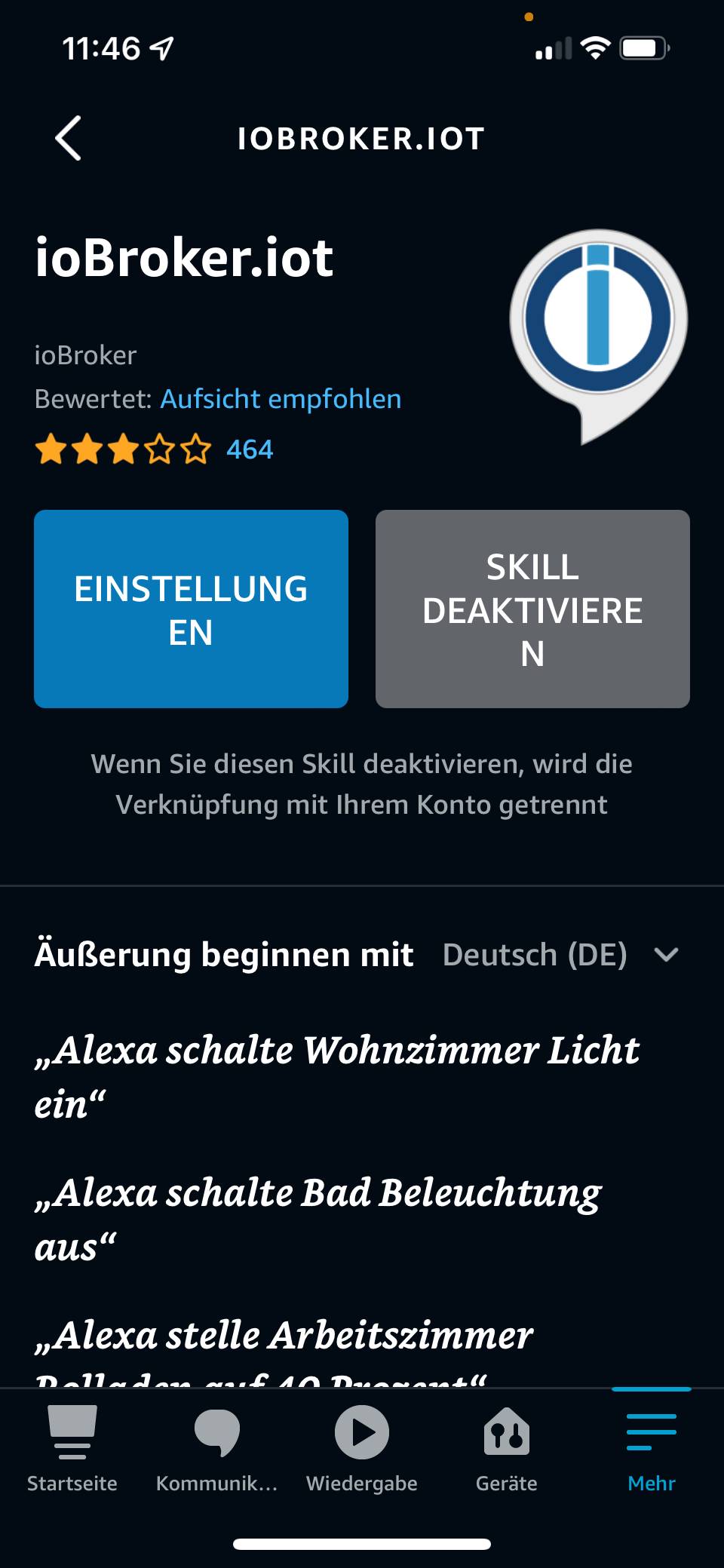Select the Mehr tab
724x1568 pixels.
[x=652, y=1448]
